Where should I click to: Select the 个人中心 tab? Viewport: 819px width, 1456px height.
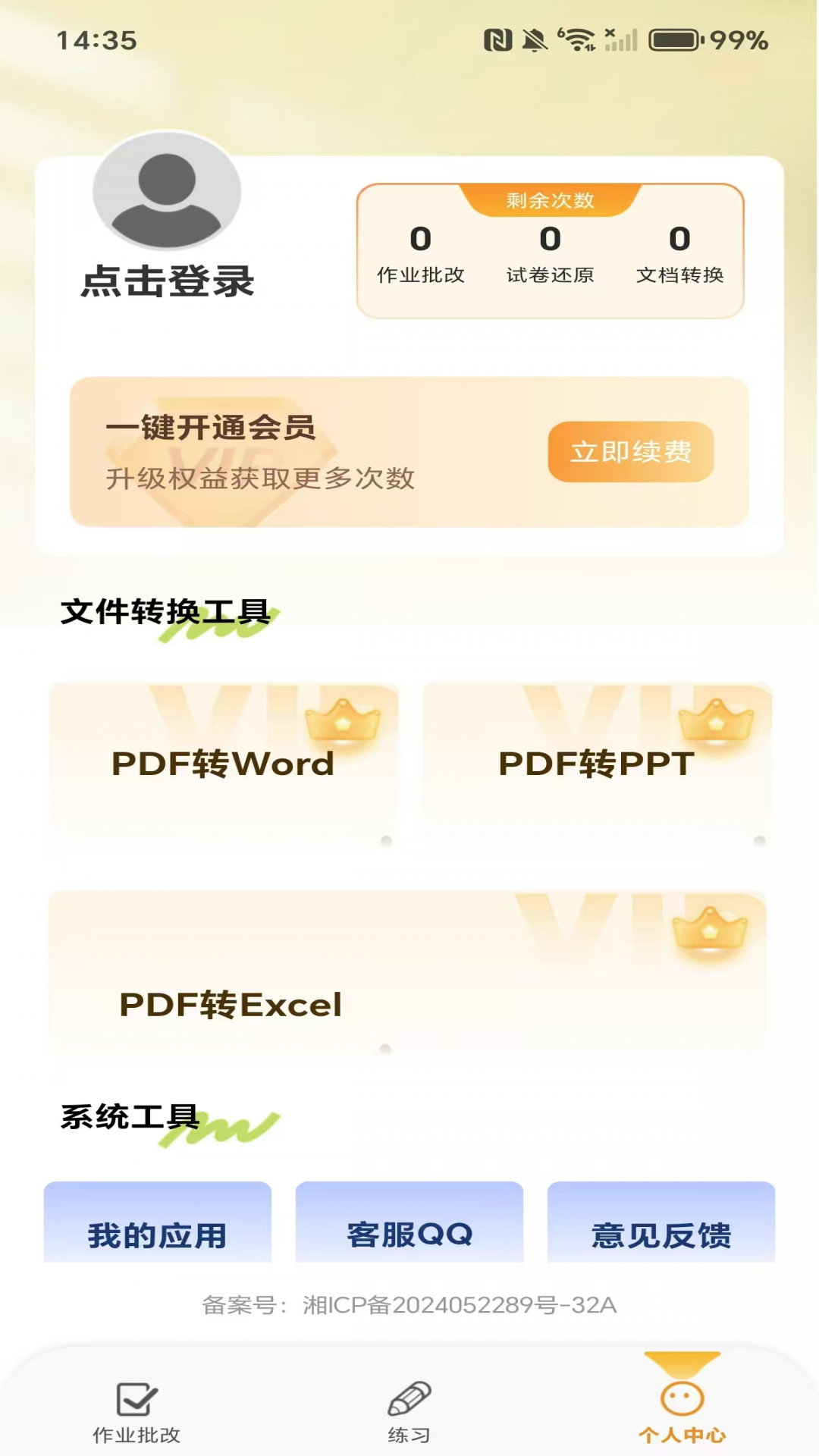point(682,1409)
